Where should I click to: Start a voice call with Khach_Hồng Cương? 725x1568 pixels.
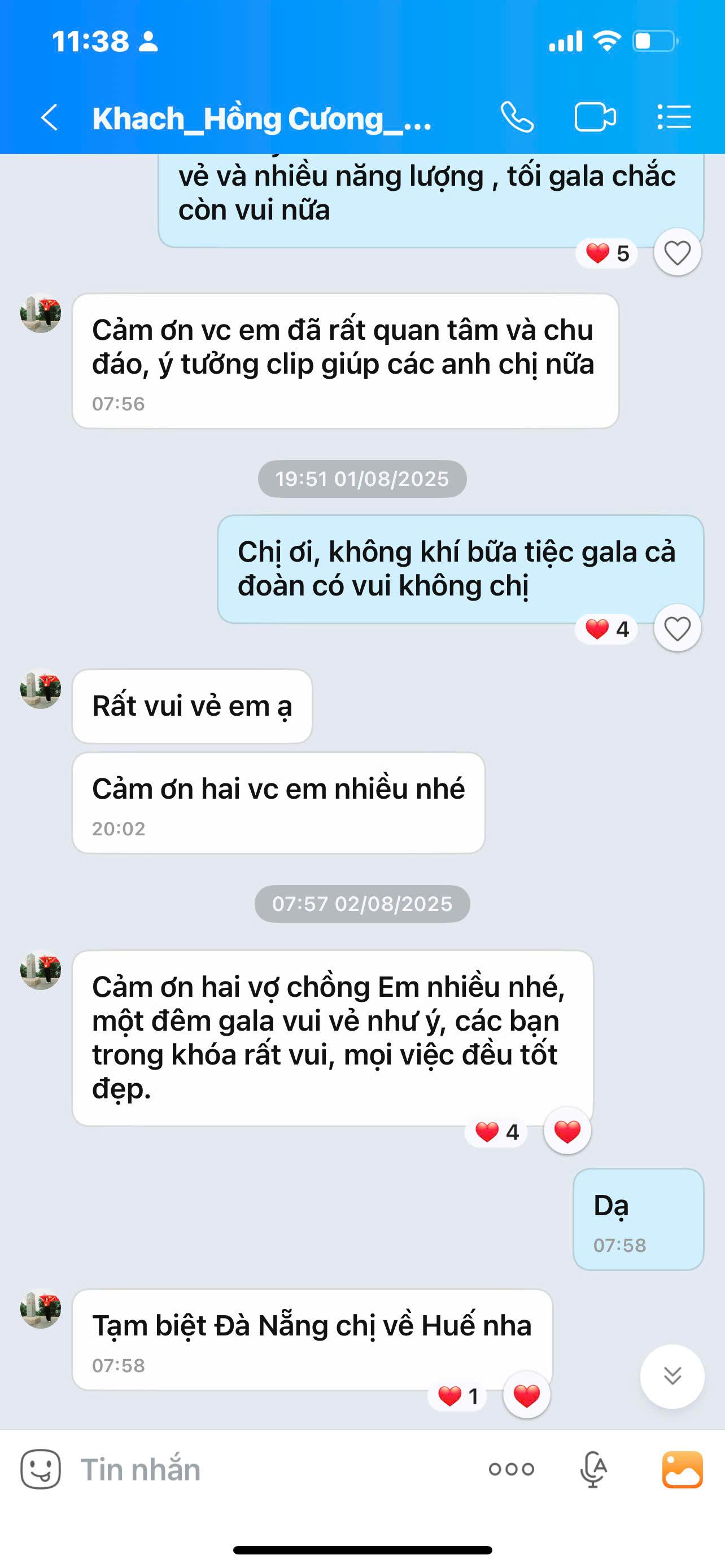click(x=517, y=117)
